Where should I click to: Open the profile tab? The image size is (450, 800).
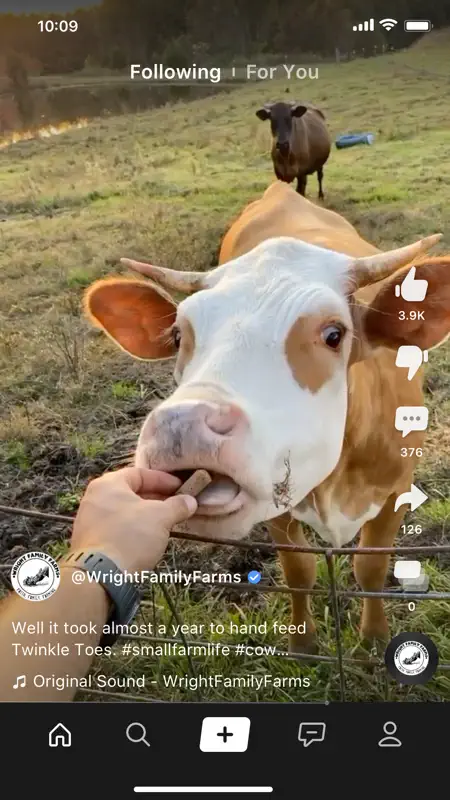pos(390,735)
